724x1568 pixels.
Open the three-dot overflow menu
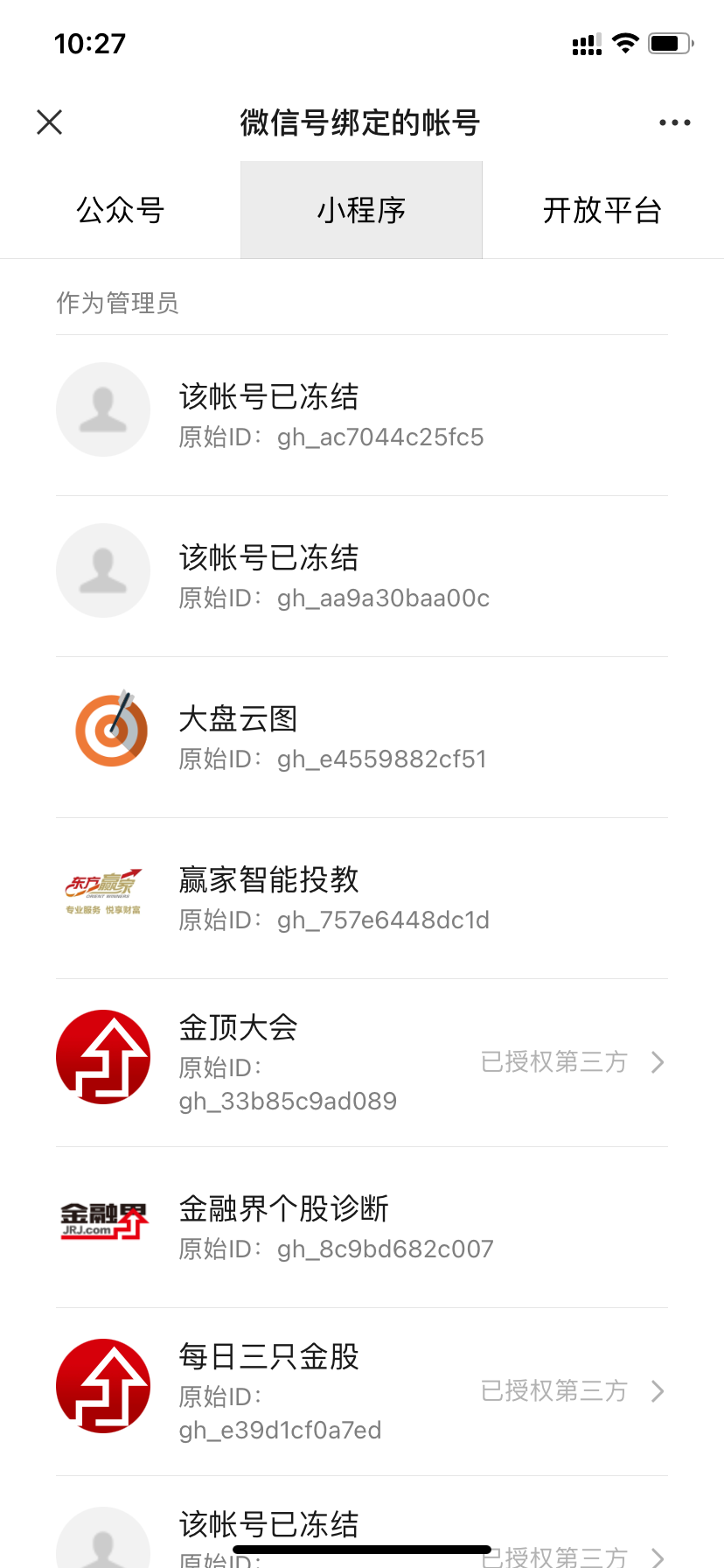coord(674,122)
